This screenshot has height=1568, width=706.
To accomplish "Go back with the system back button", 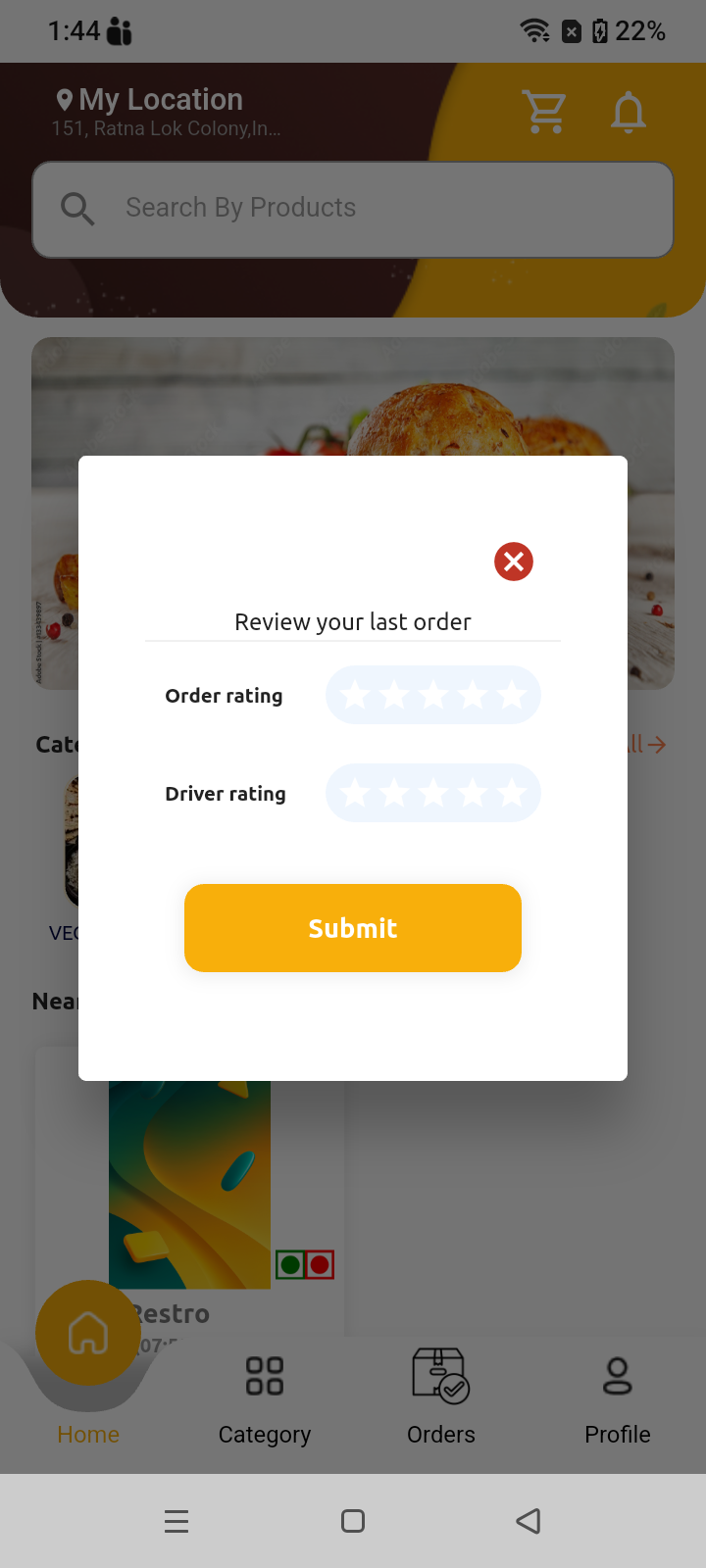I will 529,1521.
